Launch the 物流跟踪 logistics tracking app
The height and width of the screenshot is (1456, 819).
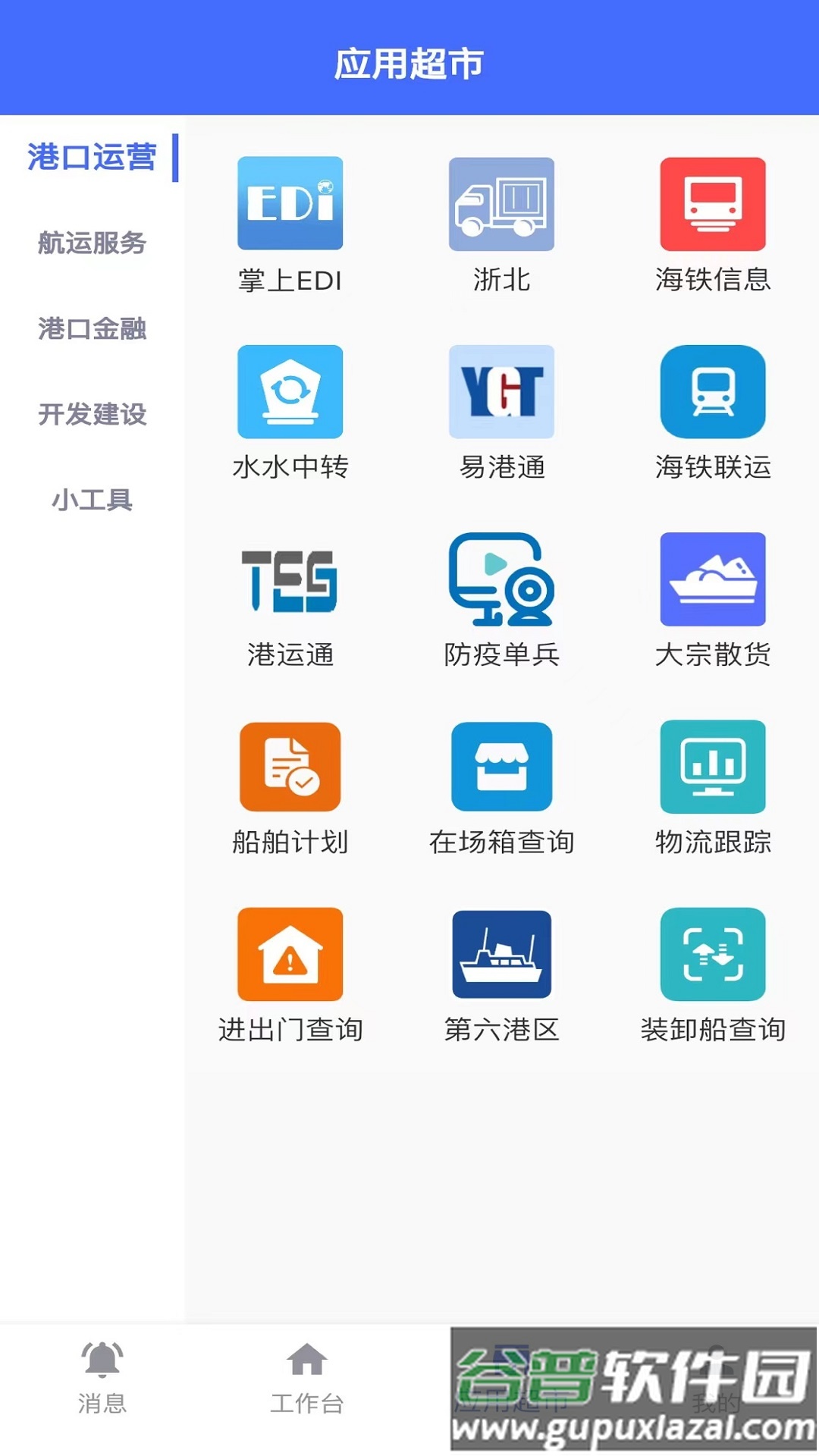[x=714, y=766]
